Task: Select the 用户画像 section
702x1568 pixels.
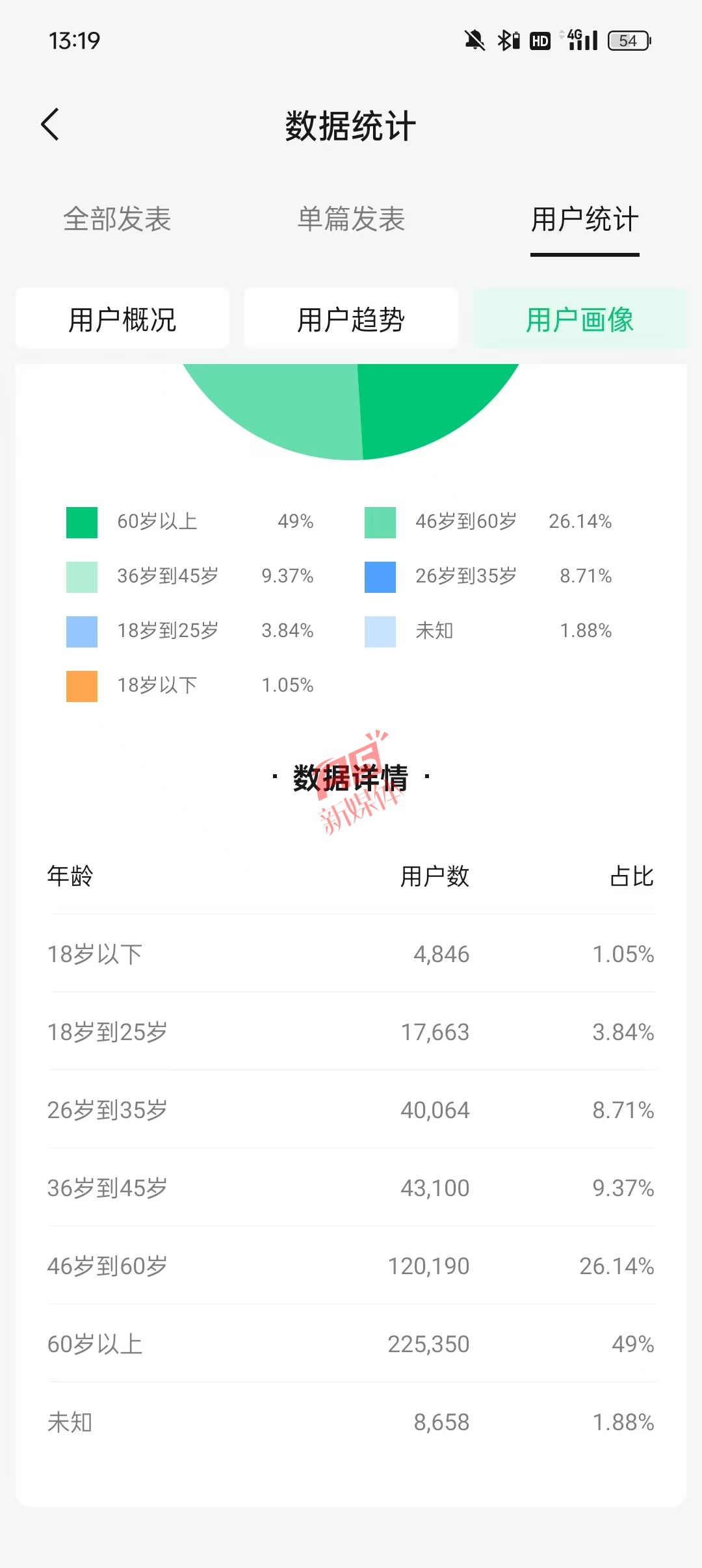Action: click(x=580, y=319)
